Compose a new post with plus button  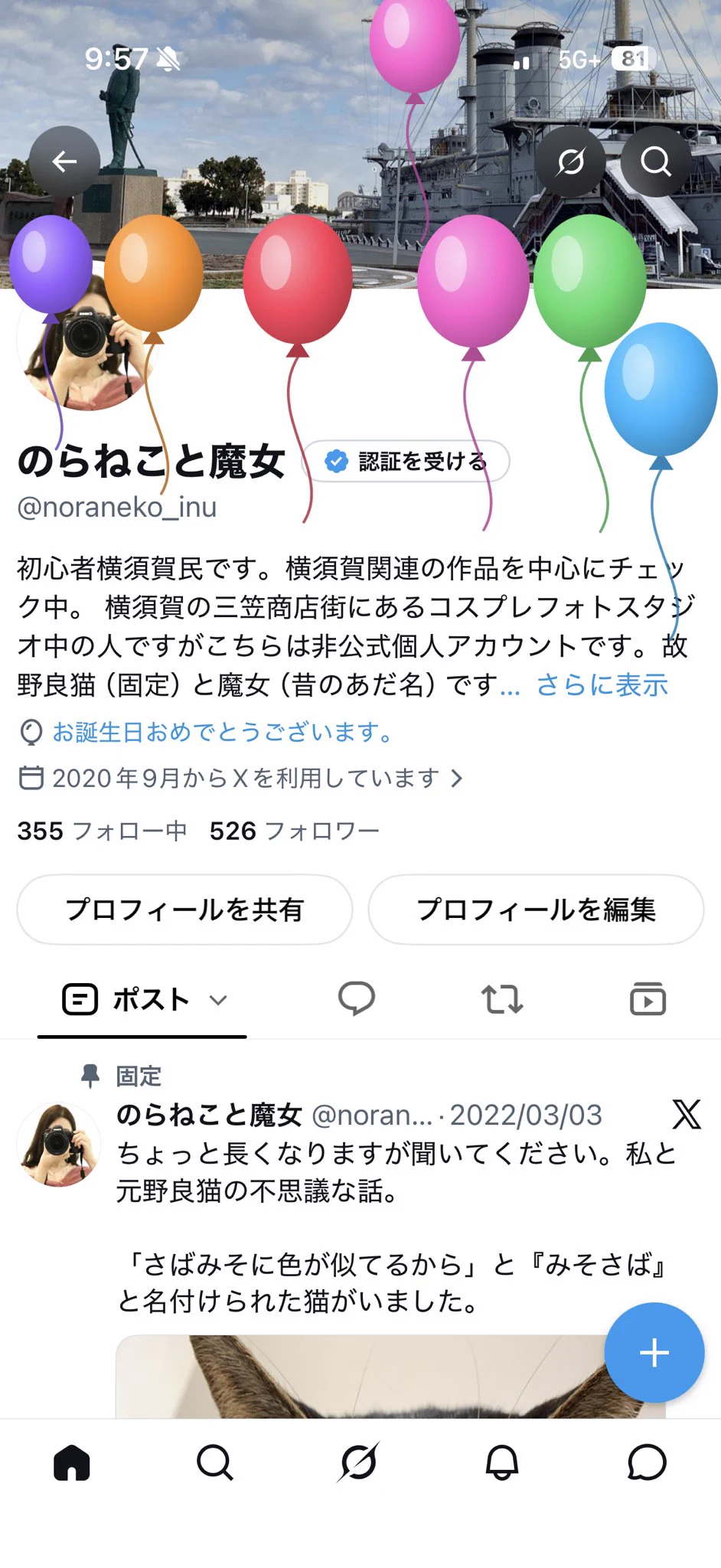654,1353
